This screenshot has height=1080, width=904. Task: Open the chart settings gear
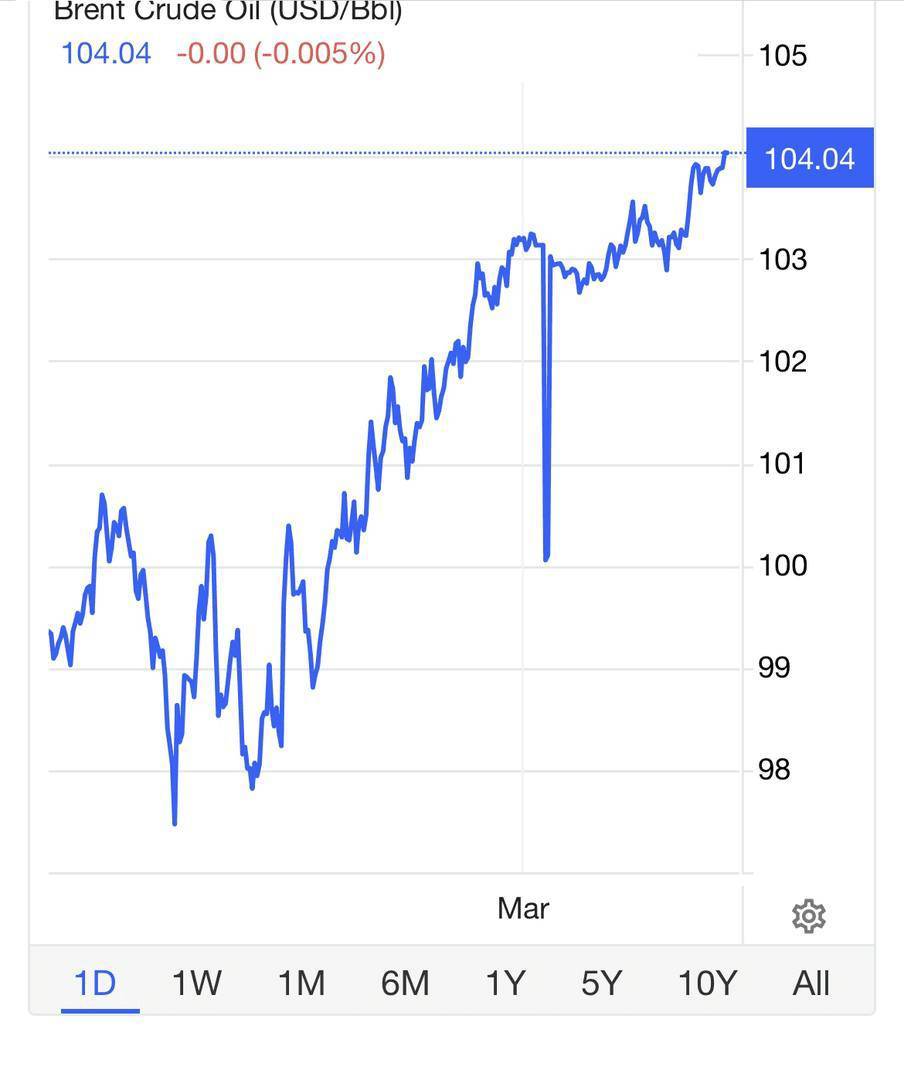[808, 916]
